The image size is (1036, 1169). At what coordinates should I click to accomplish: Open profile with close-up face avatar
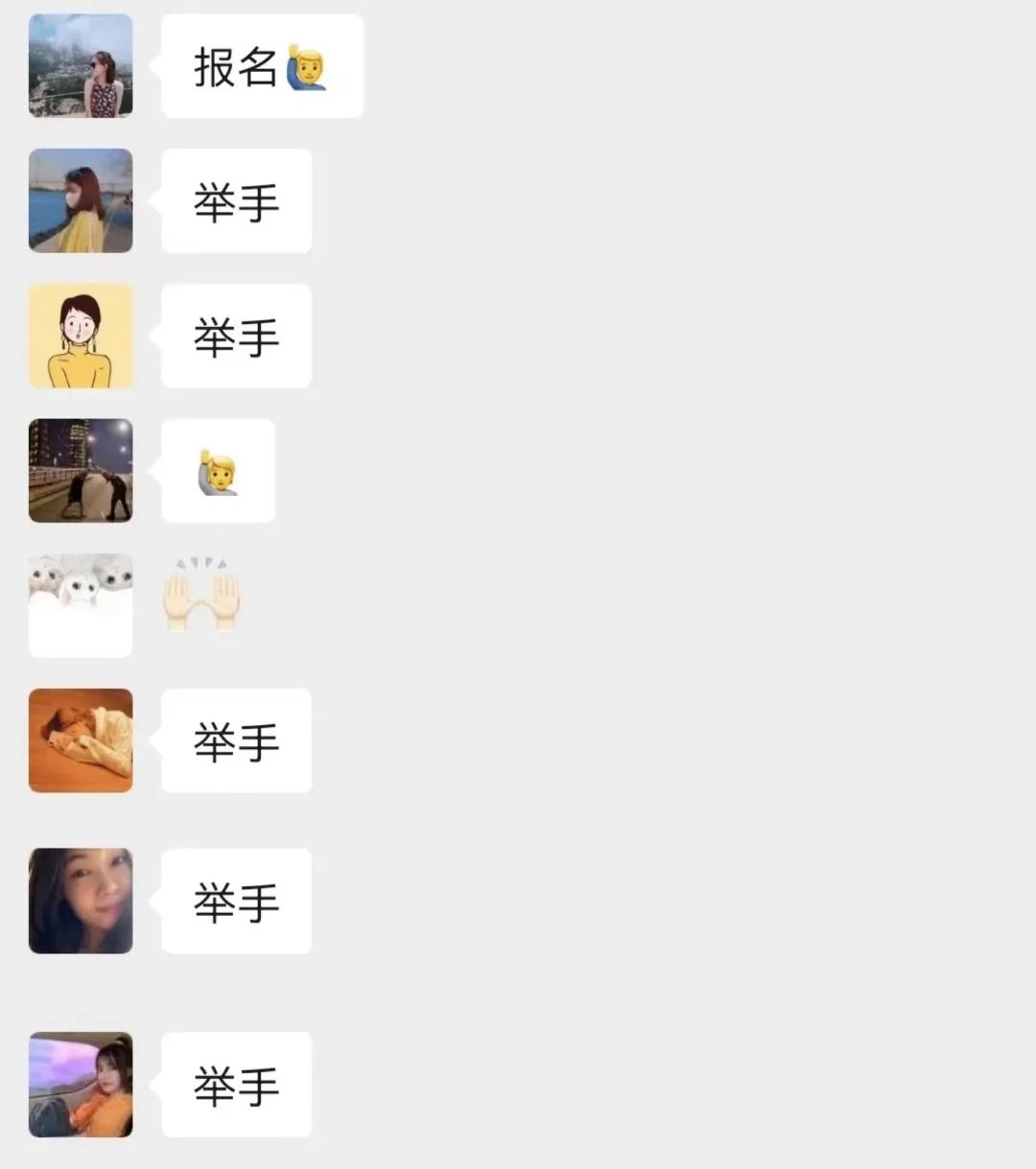(x=81, y=900)
